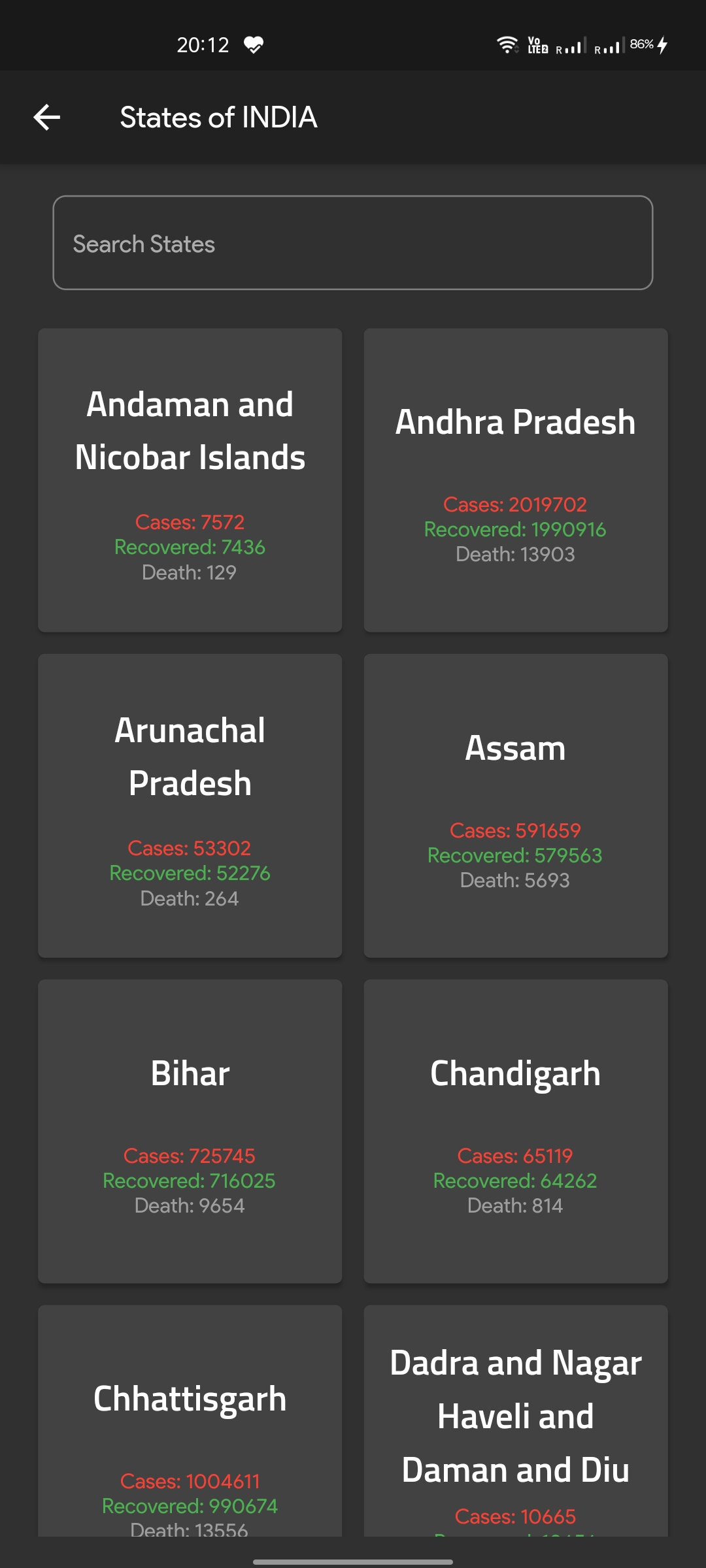Tap the States of INDIA title
The height and width of the screenshot is (1568, 706).
point(218,118)
